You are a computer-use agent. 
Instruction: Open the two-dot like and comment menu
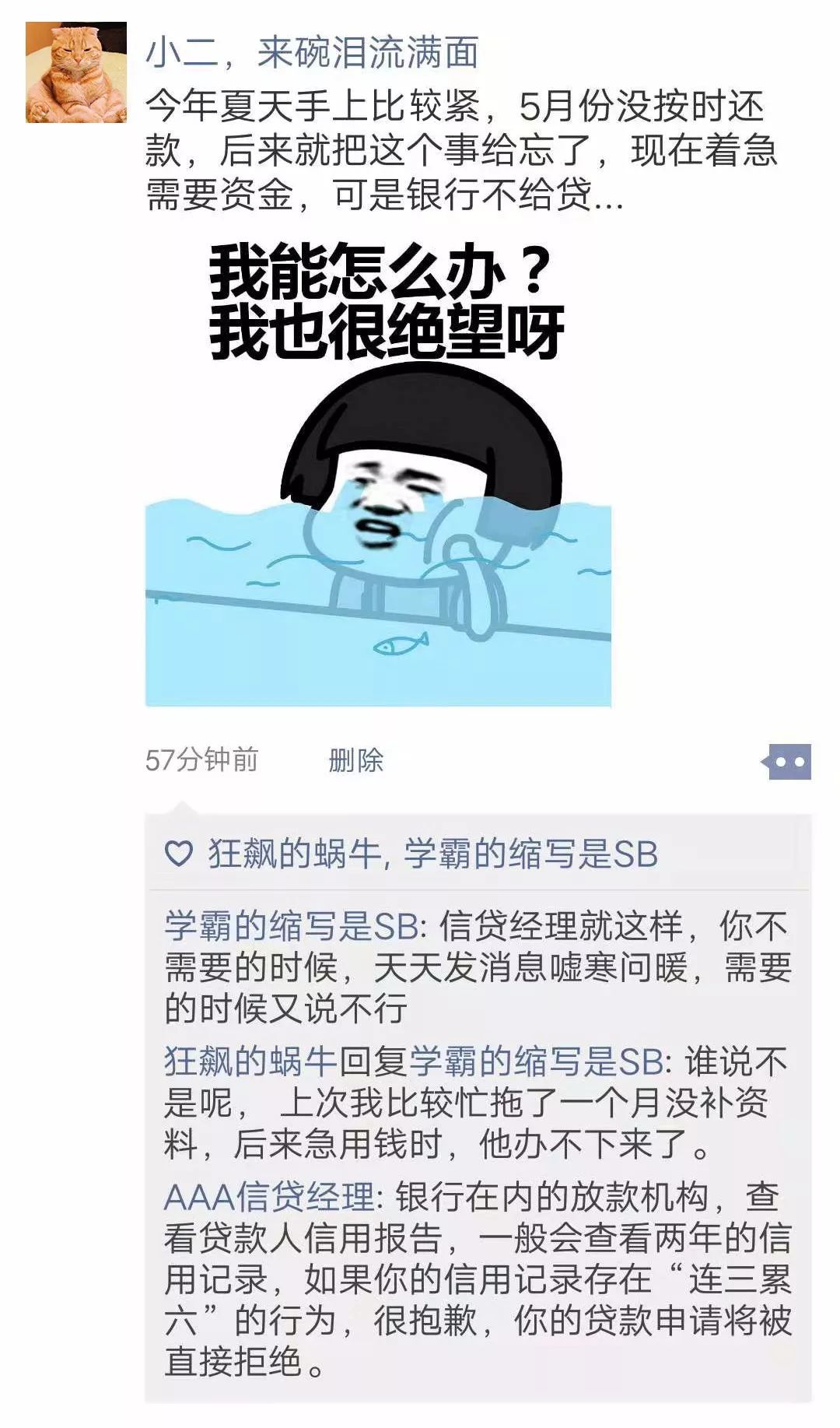(x=789, y=762)
